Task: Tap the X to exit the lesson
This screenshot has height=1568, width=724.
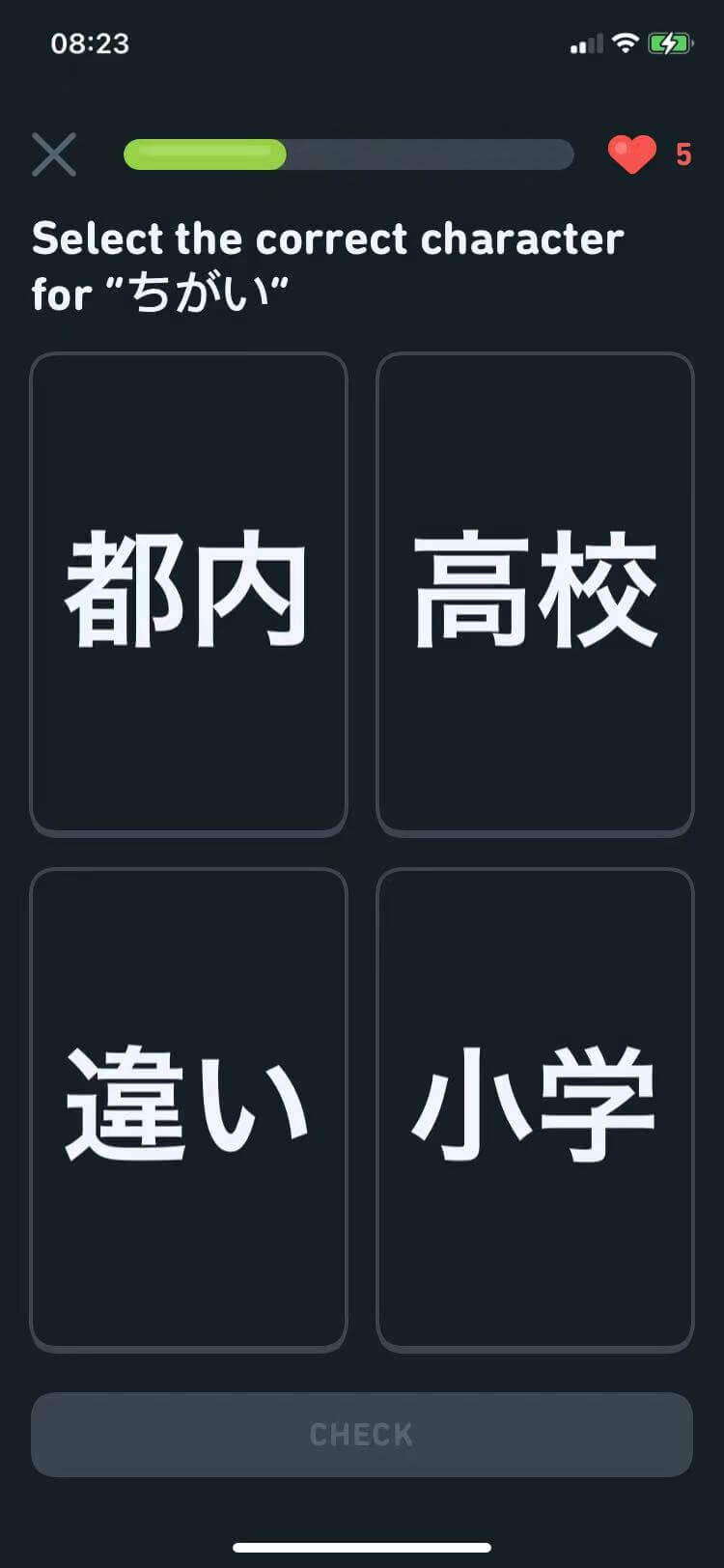Action: 55,153
